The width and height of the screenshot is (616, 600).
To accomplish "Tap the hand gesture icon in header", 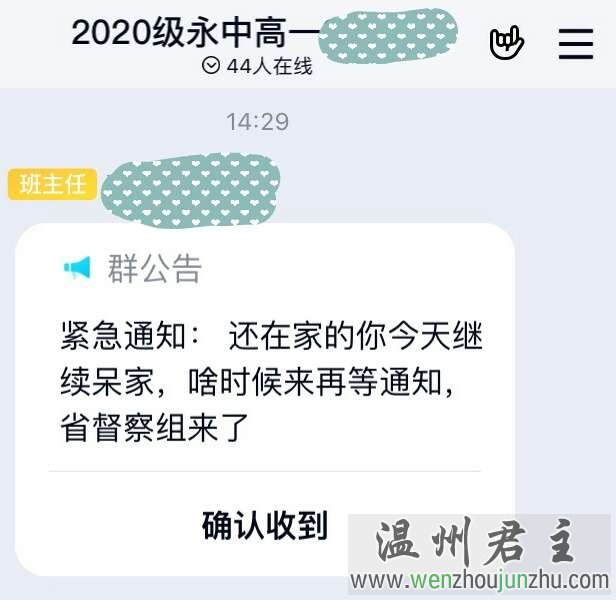I will click(507, 42).
